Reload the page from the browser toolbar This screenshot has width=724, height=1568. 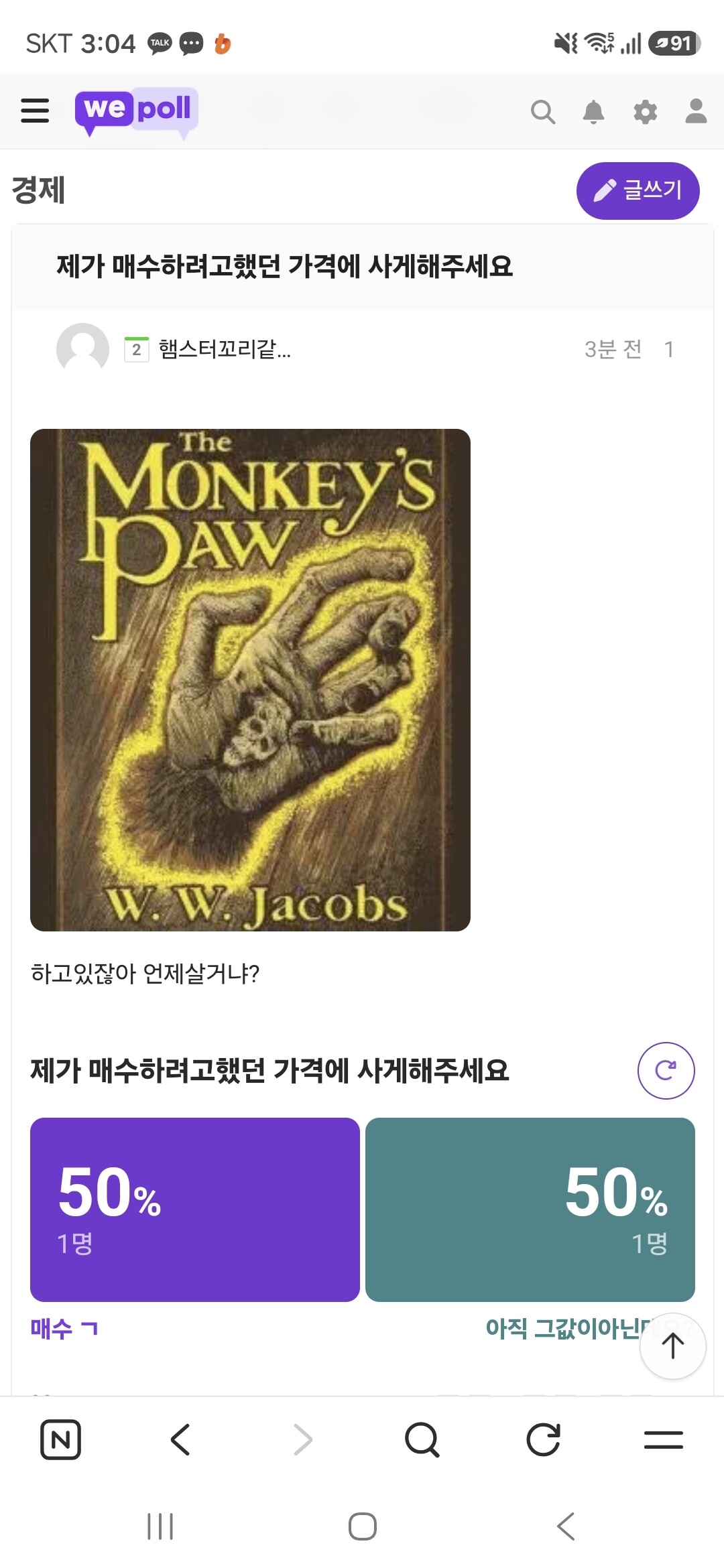tap(543, 1439)
